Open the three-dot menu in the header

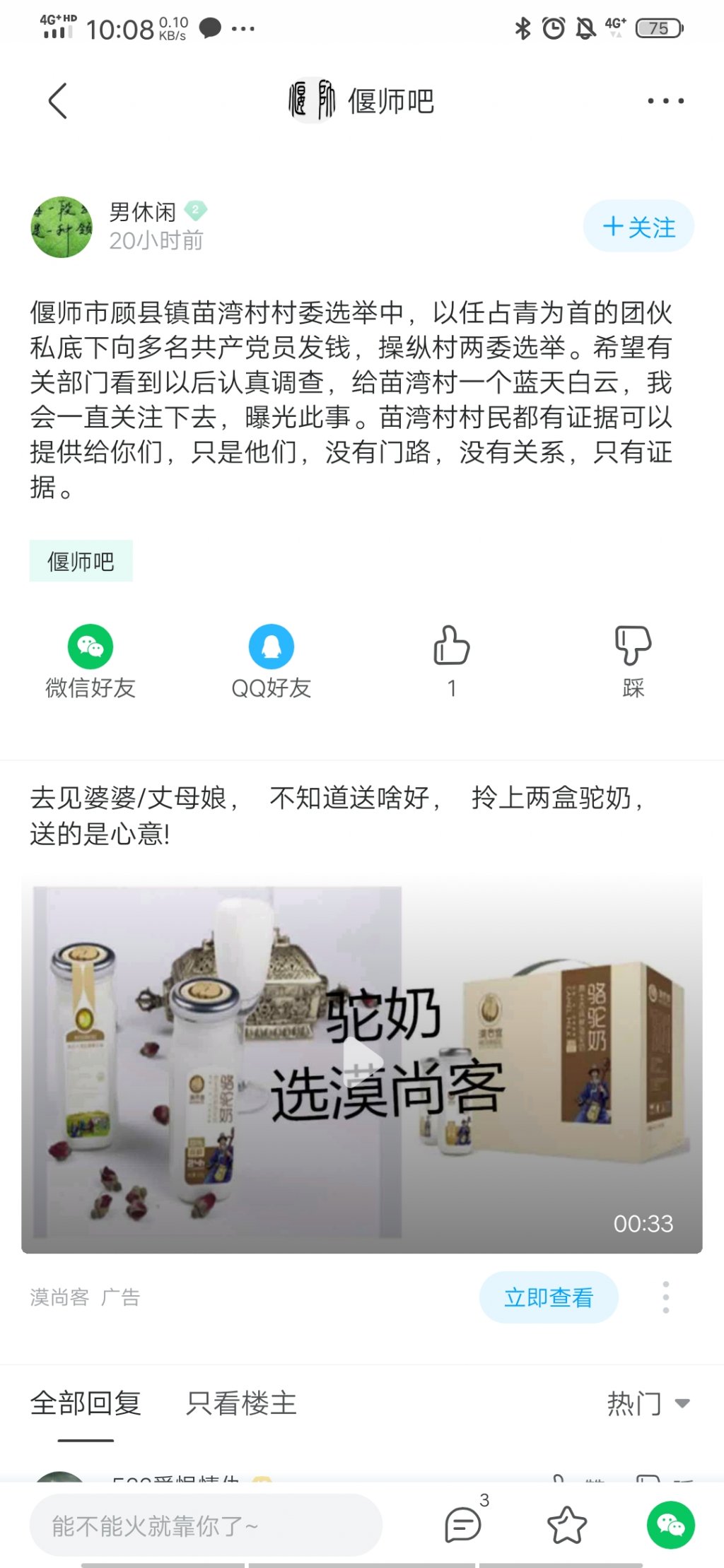[665, 101]
